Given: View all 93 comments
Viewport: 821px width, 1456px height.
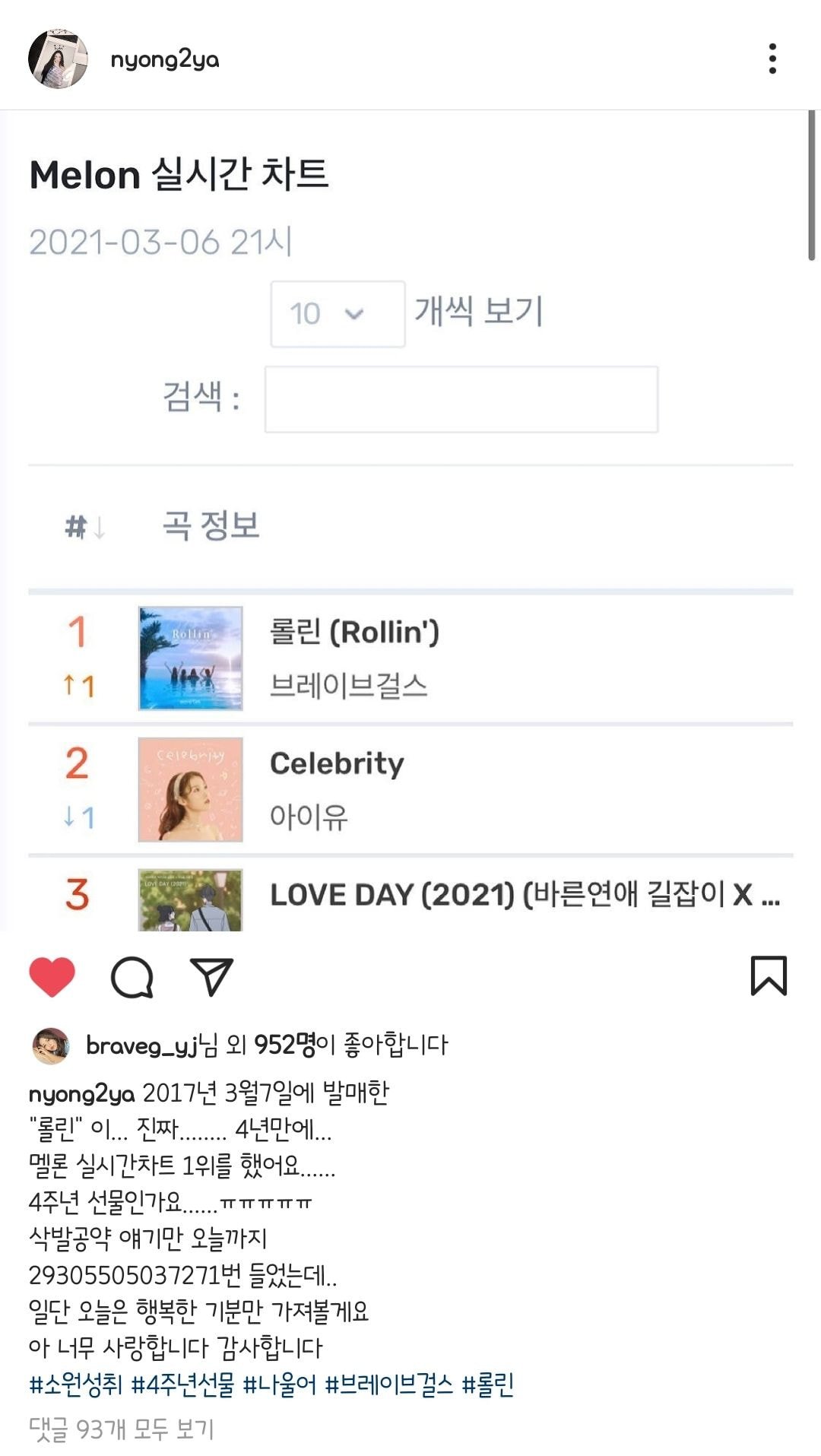Looking at the screenshot, I should (122, 1429).
